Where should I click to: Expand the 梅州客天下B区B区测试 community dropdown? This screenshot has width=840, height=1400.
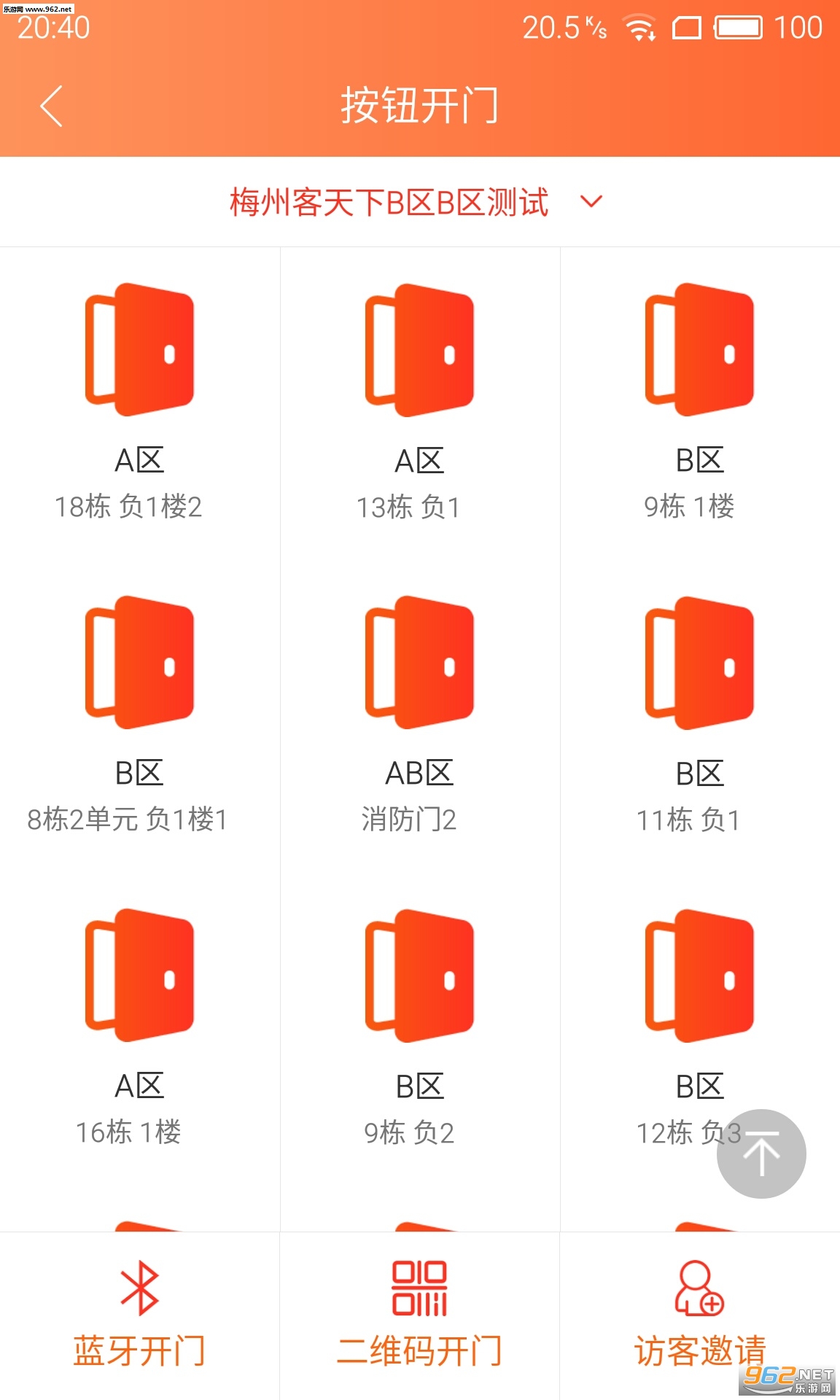tap(417, 202)
